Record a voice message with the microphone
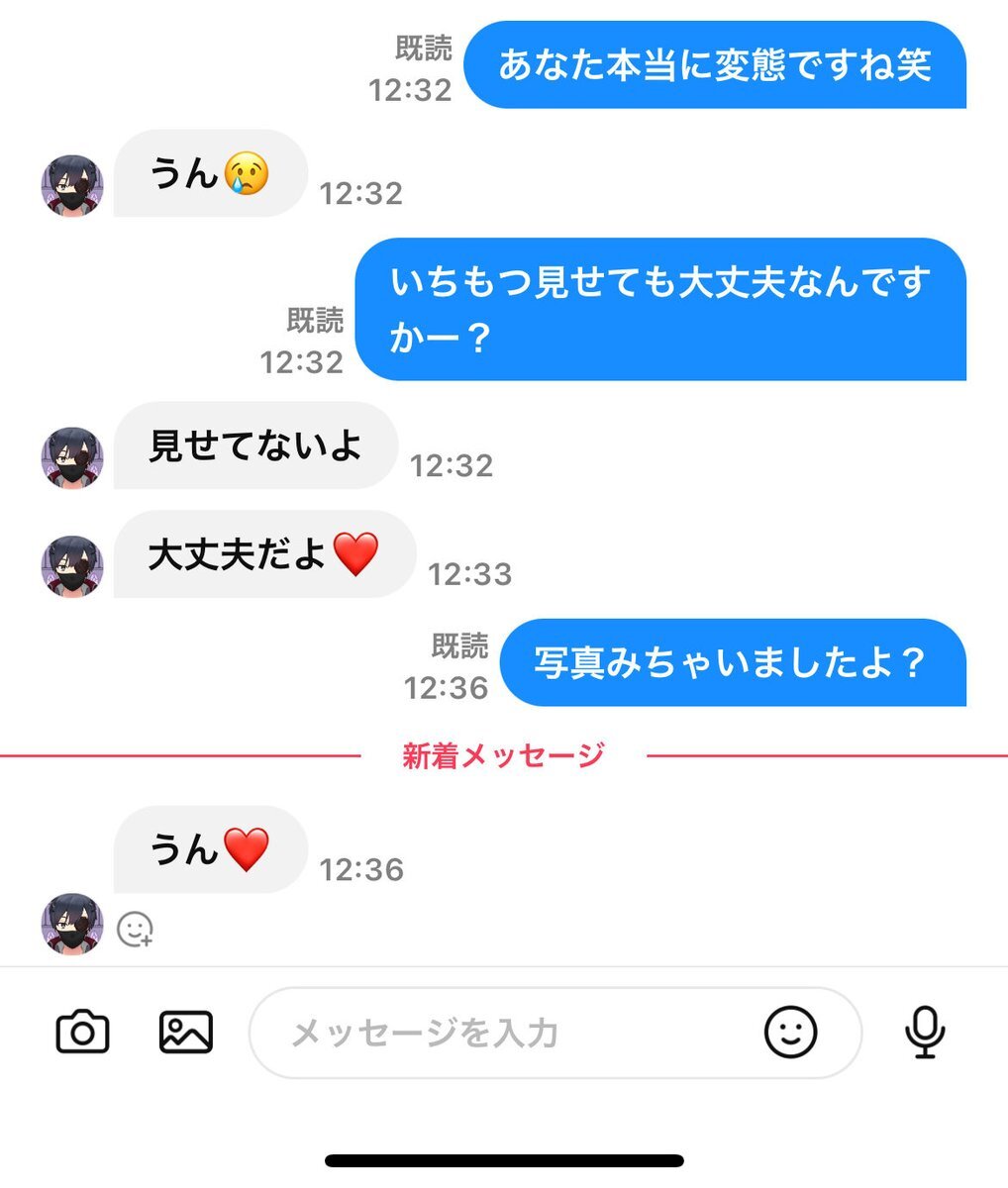The height and width of the screenshot is (1188, 1008). (x=925, y=1033)
